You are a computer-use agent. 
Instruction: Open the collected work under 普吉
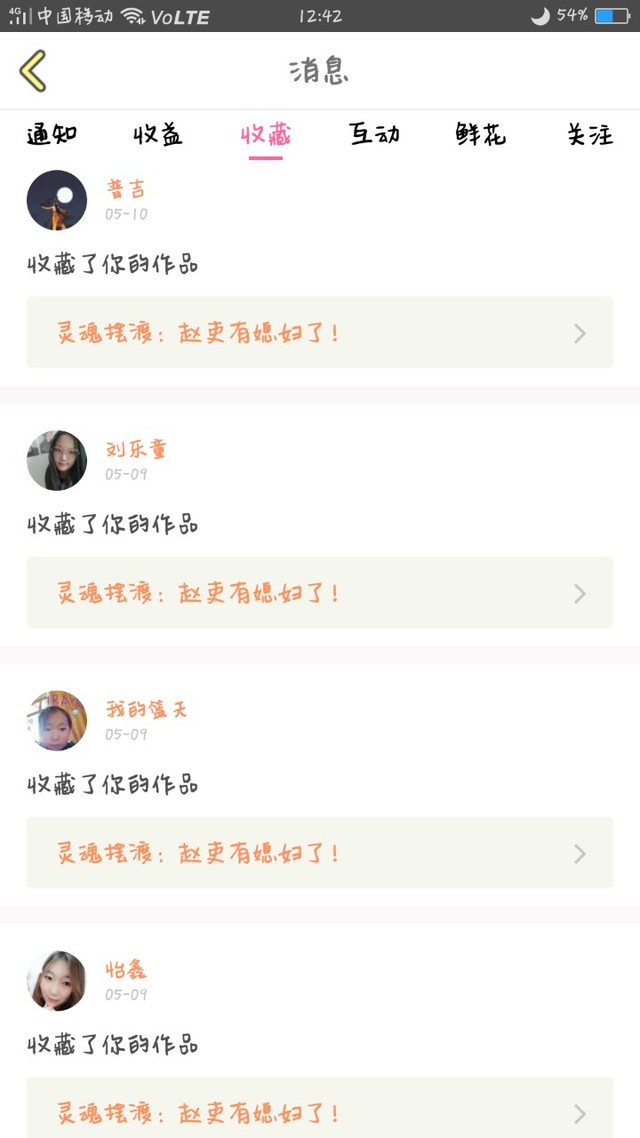tap(319, 333)
